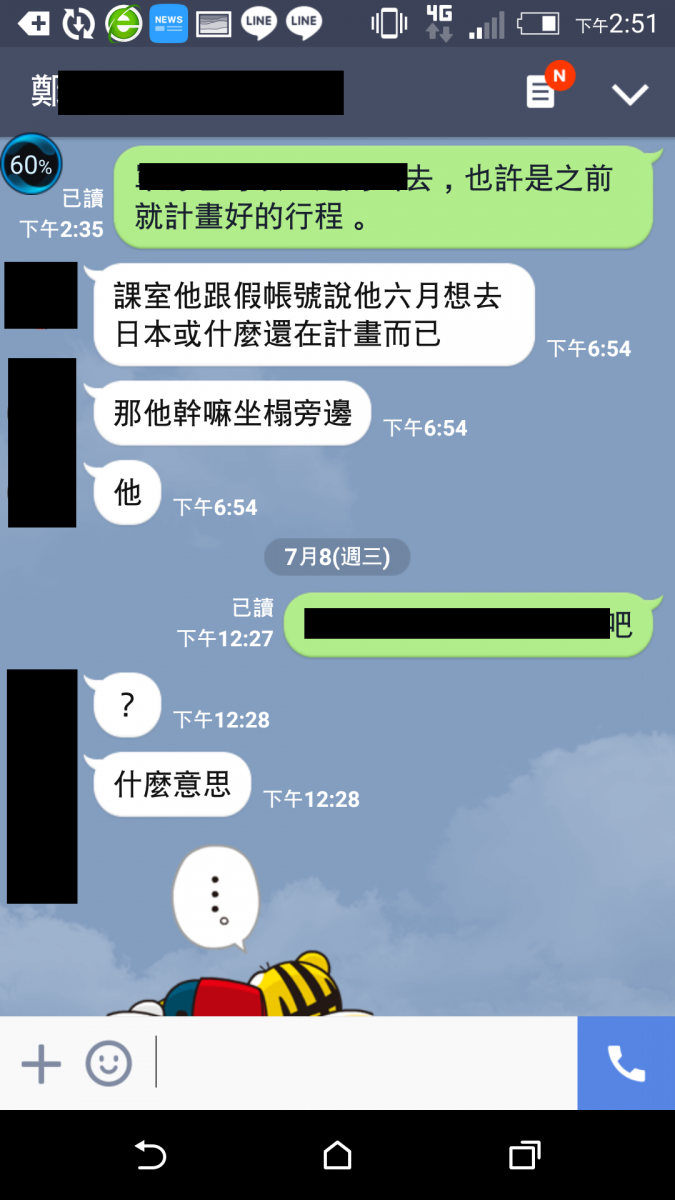Open the emoji sticker picker
This screenshot has height=1200, width=675.
point(108,1064)
